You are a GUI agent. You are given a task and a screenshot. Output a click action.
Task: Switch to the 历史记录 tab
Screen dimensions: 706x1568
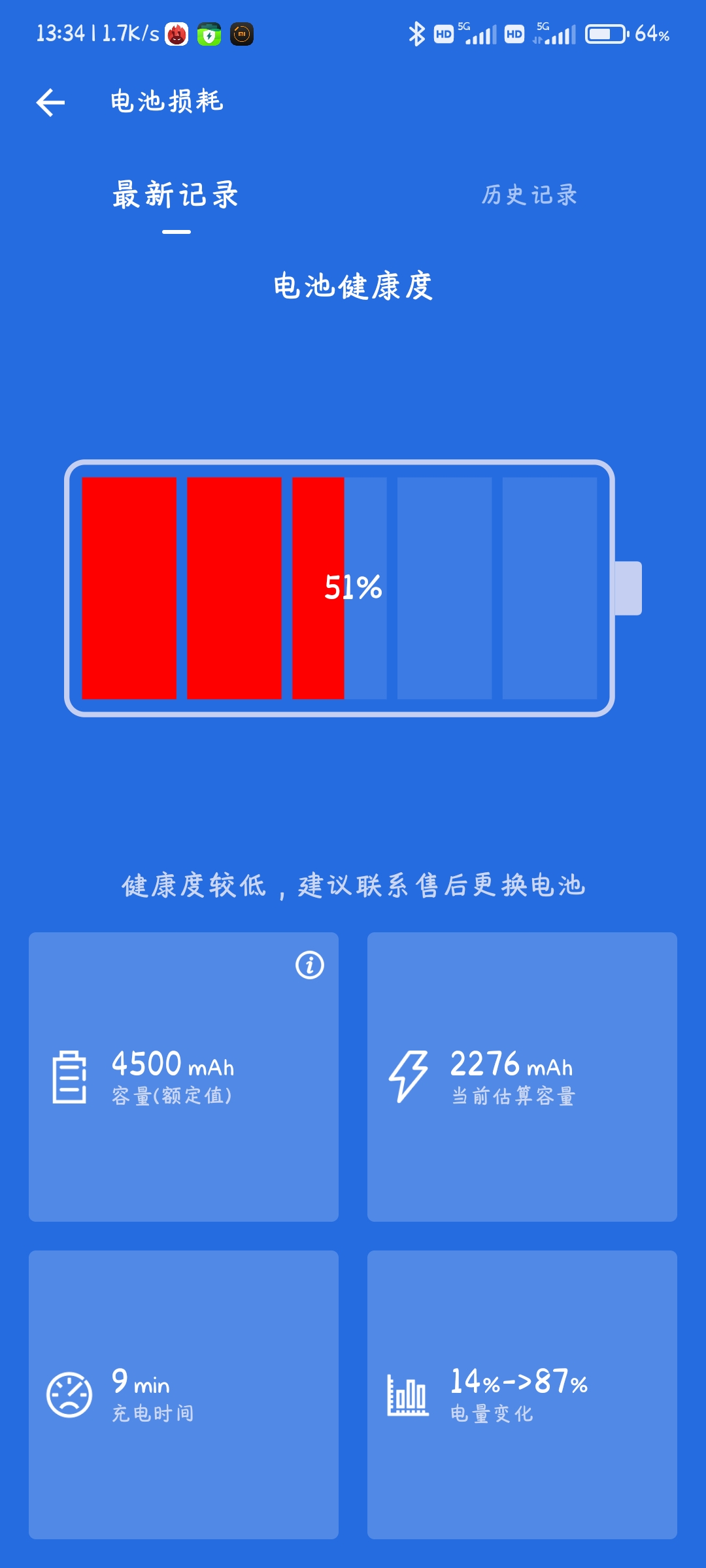529,195
